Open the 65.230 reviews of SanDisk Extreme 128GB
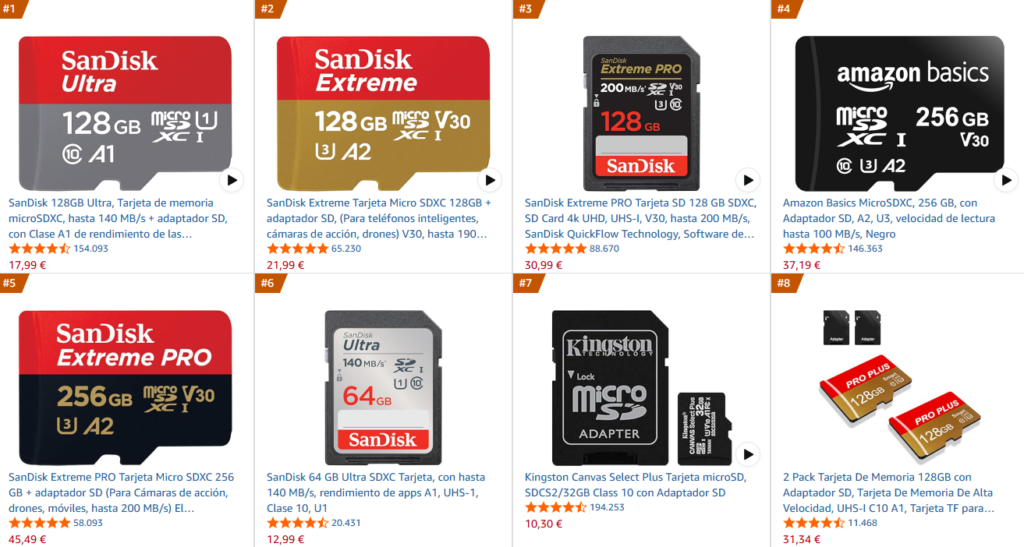Screen dimensions: 1024x547 point(346,249)
